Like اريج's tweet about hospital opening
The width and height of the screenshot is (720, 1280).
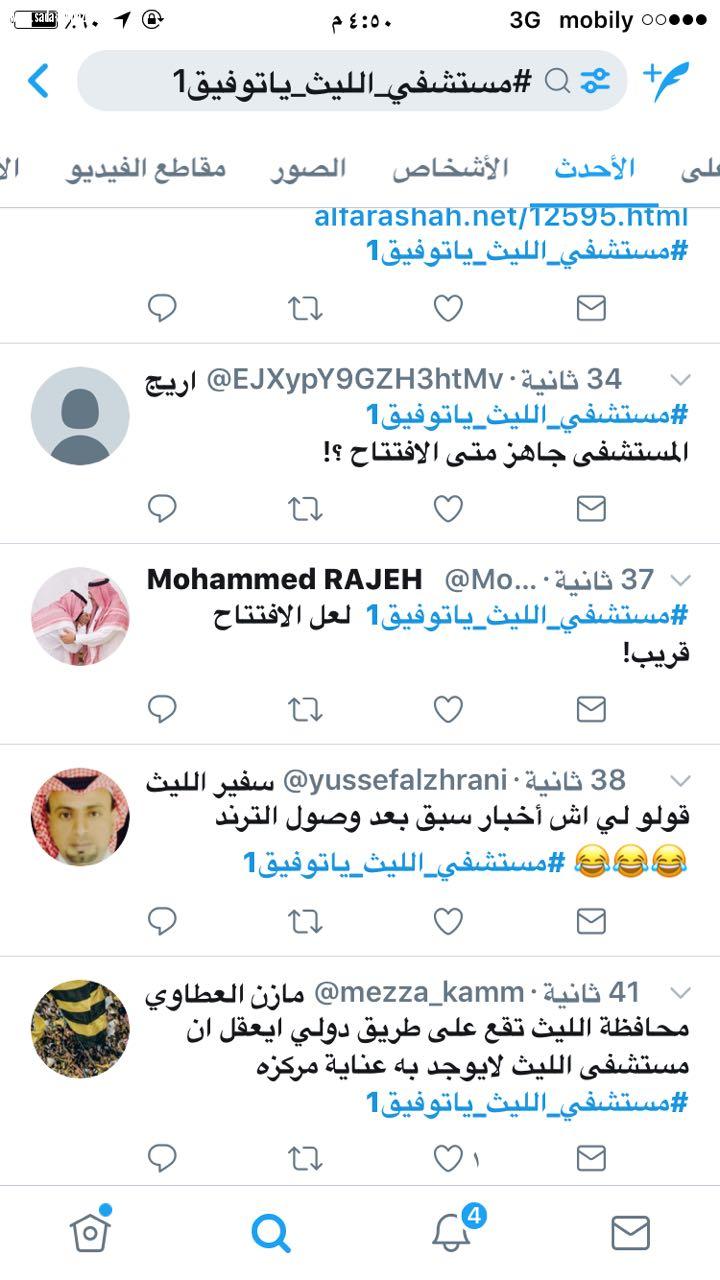pos(447,508)
